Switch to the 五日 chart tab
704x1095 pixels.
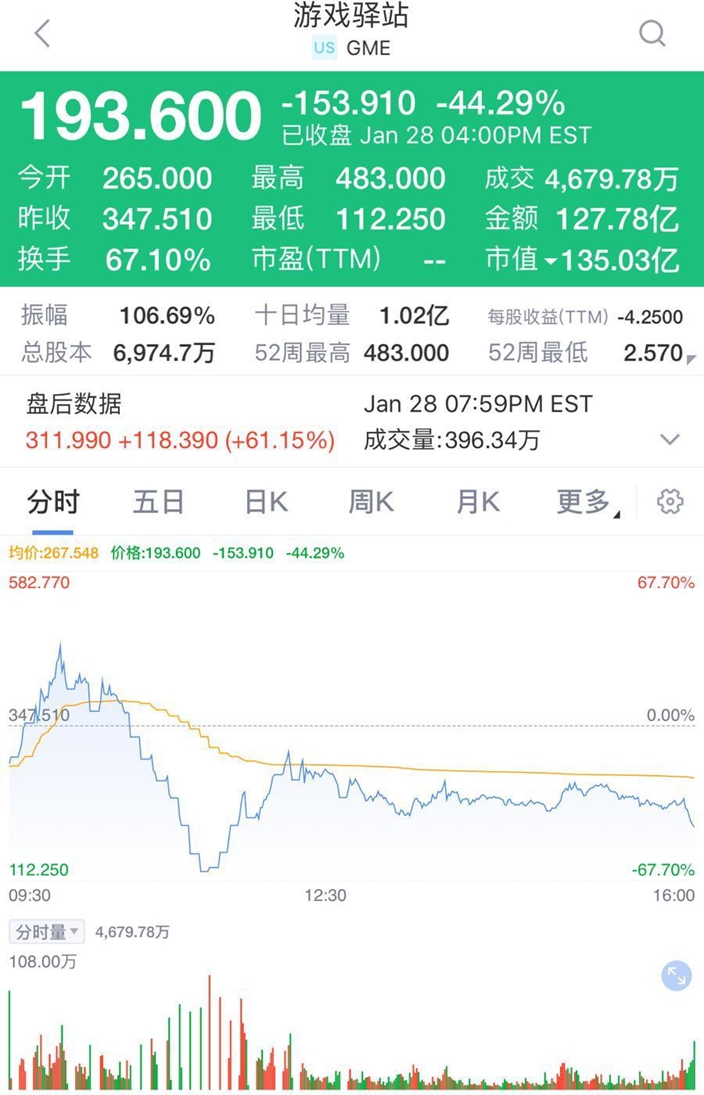point(159,502)
